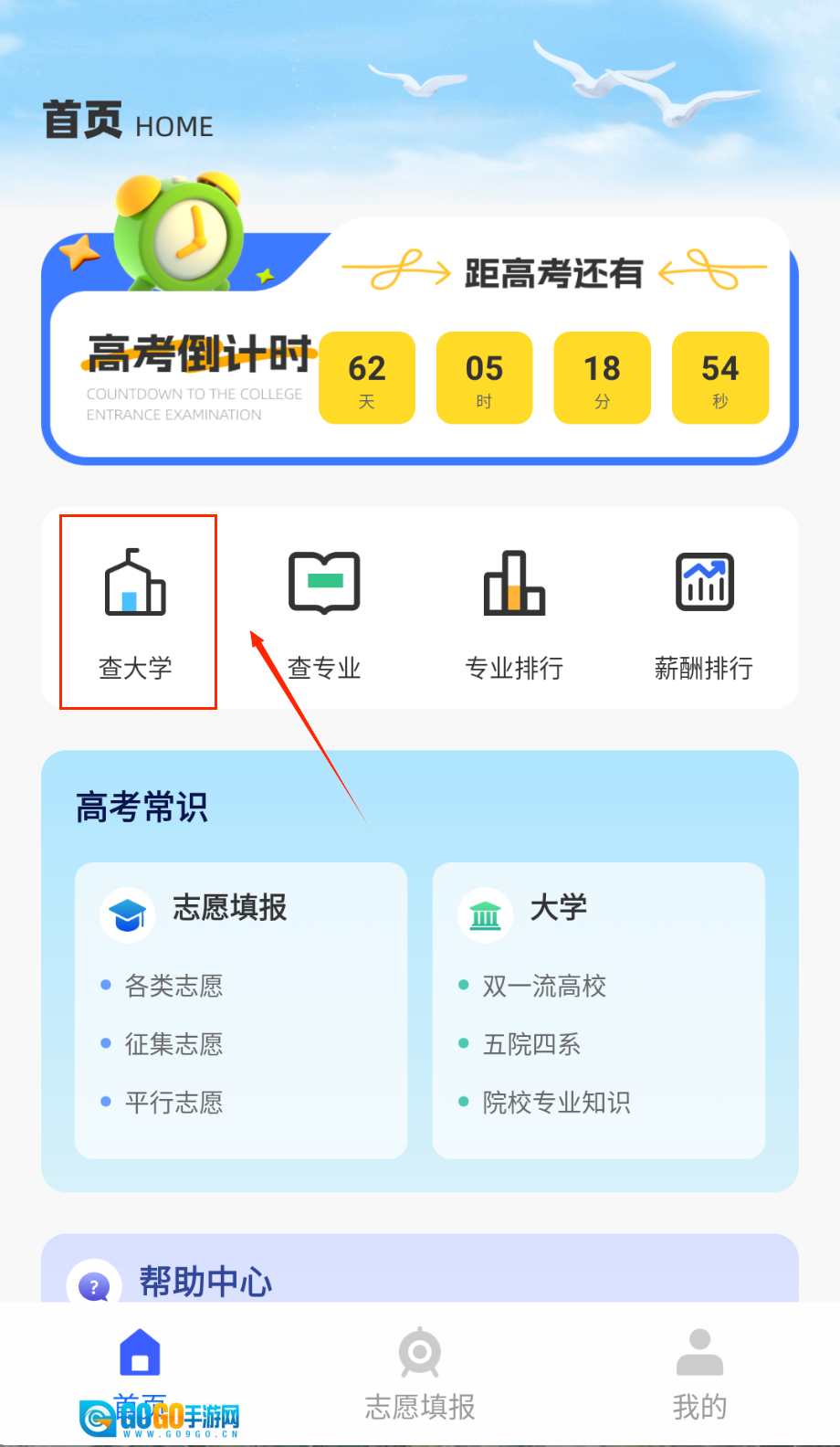The height and width of the screenshot is (1447, 840).
Task: Open the 帮助中心 help center
Action: click(x=205, y=1281)
